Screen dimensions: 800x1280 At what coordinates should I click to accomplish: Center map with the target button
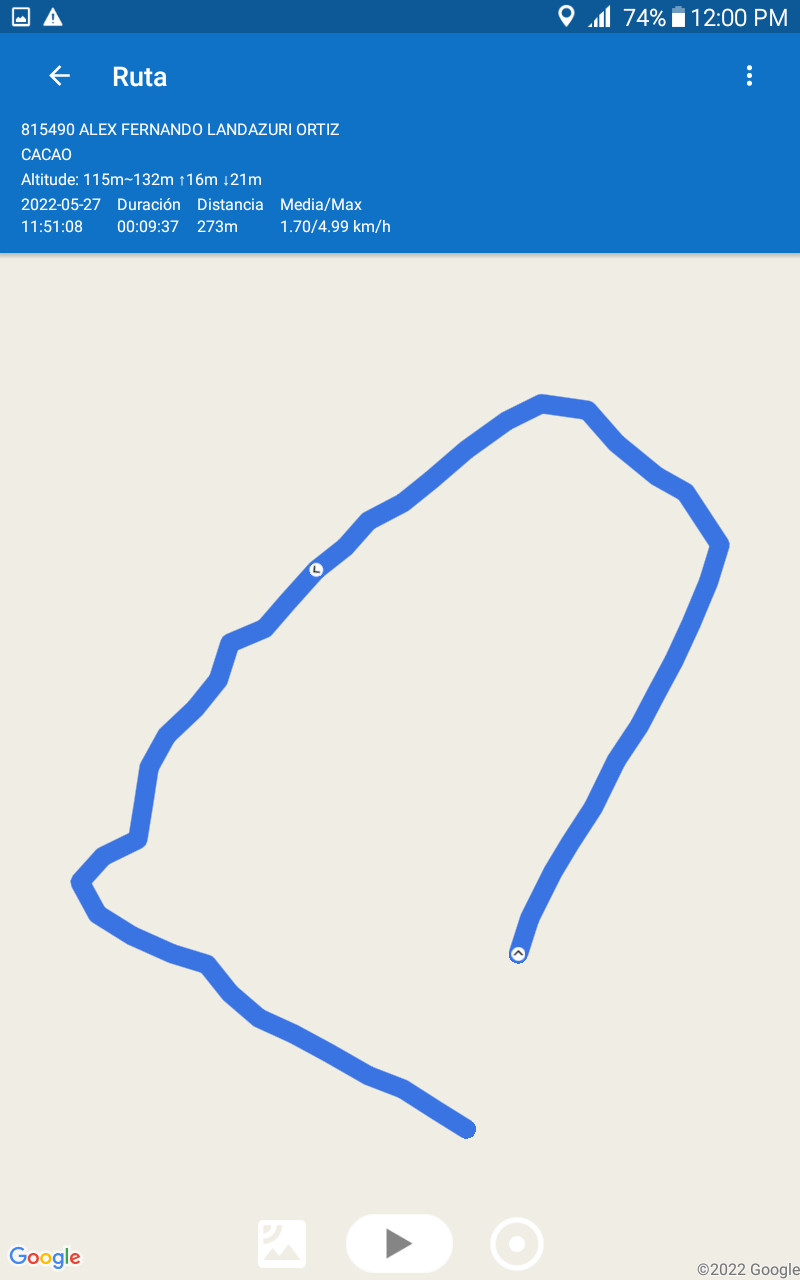click(517, 1244)
